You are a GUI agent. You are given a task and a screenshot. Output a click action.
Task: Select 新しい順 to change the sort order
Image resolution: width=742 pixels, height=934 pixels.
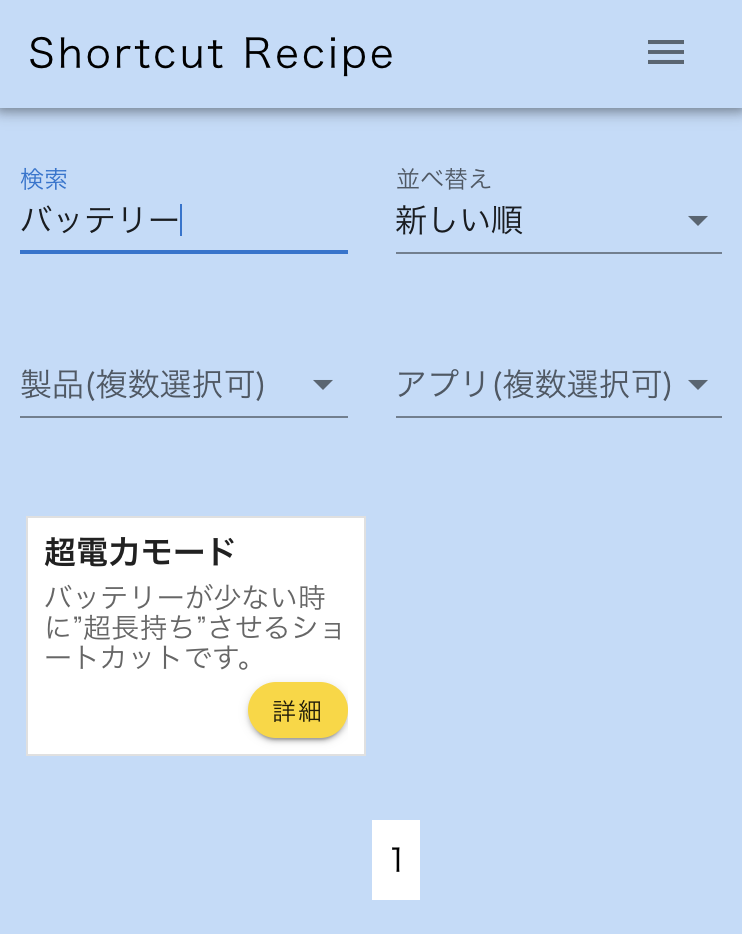click(459, 221)
